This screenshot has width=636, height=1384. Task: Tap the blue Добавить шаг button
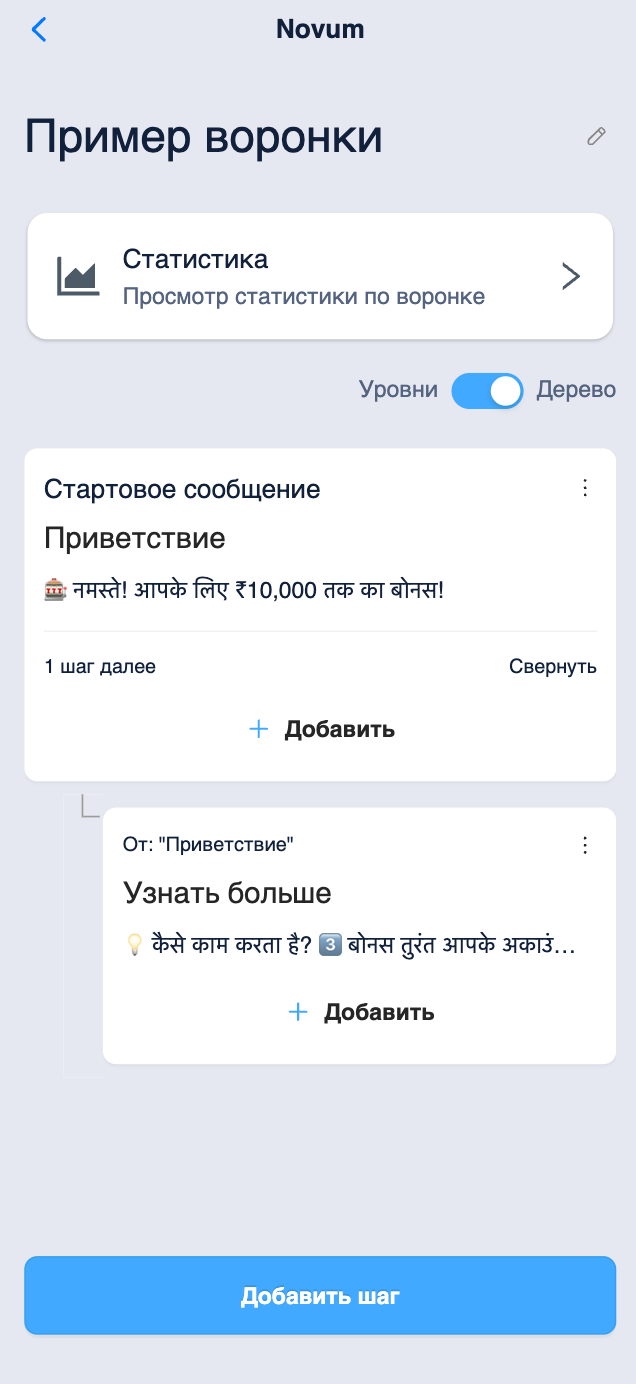[x=319, y=1296]
